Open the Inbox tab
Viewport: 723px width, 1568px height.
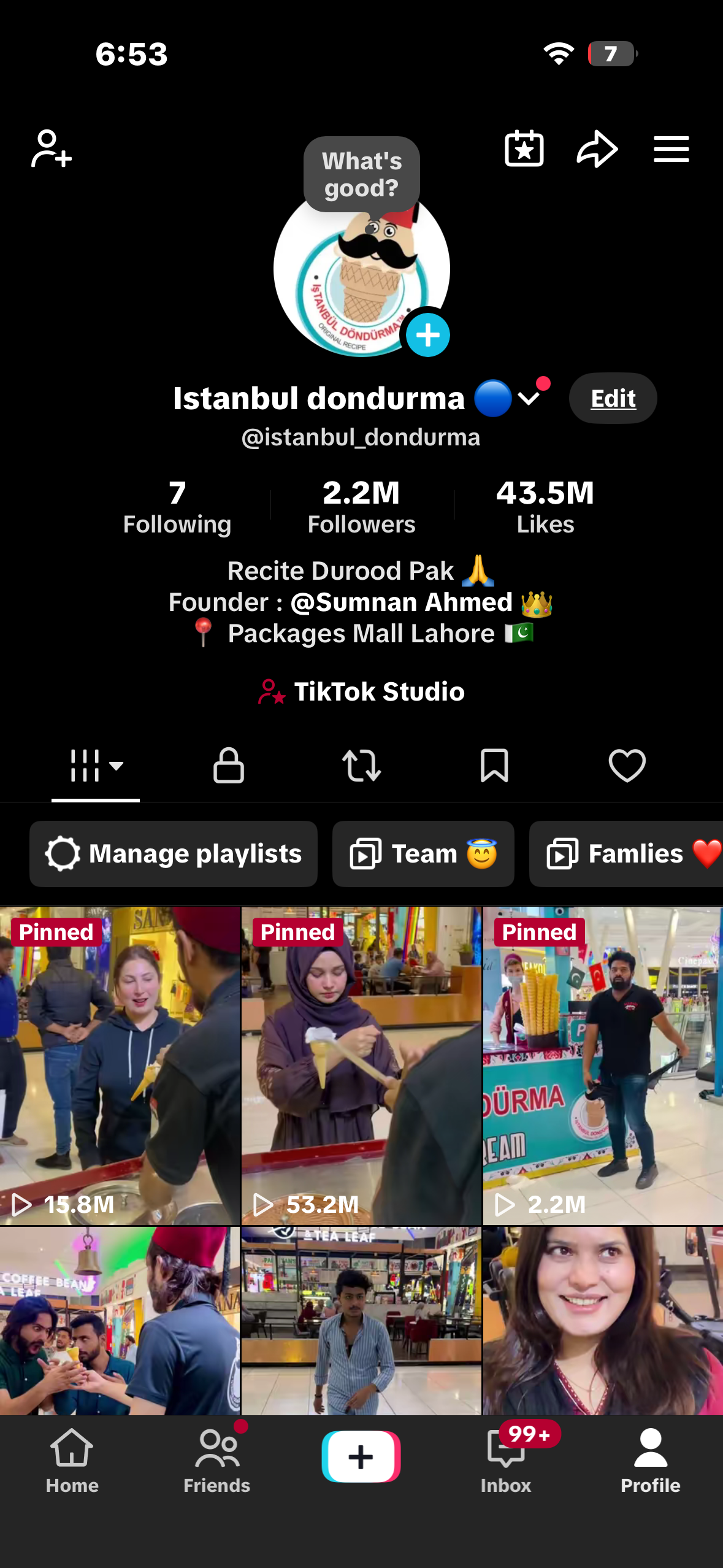pos(506,1461)
